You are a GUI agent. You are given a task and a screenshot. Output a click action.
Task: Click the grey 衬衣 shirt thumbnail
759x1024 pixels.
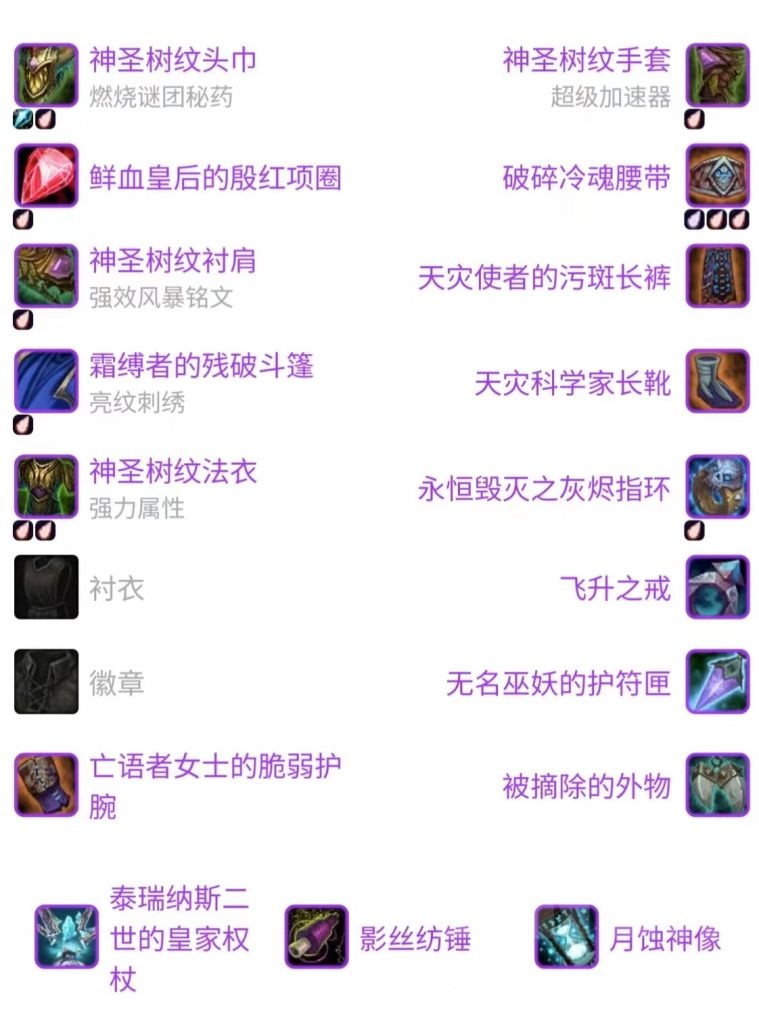(x=45, y=586)
